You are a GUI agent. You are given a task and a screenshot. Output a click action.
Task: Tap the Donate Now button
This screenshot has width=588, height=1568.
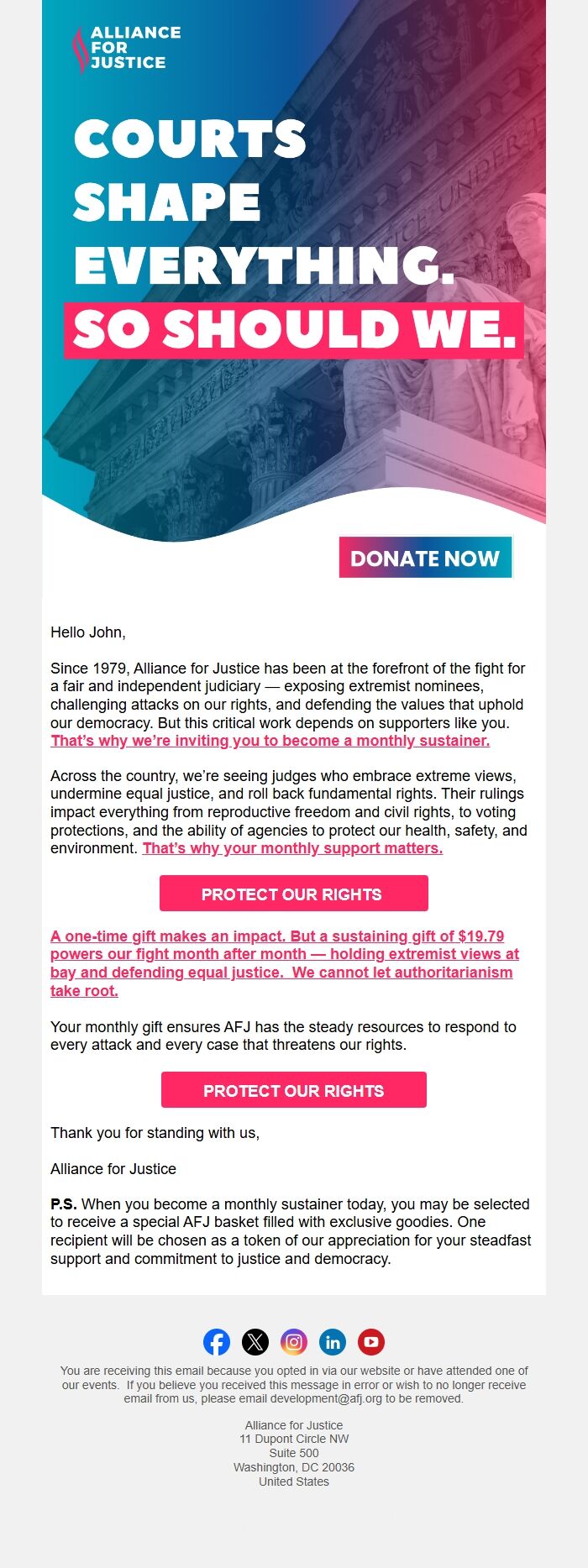425,558
